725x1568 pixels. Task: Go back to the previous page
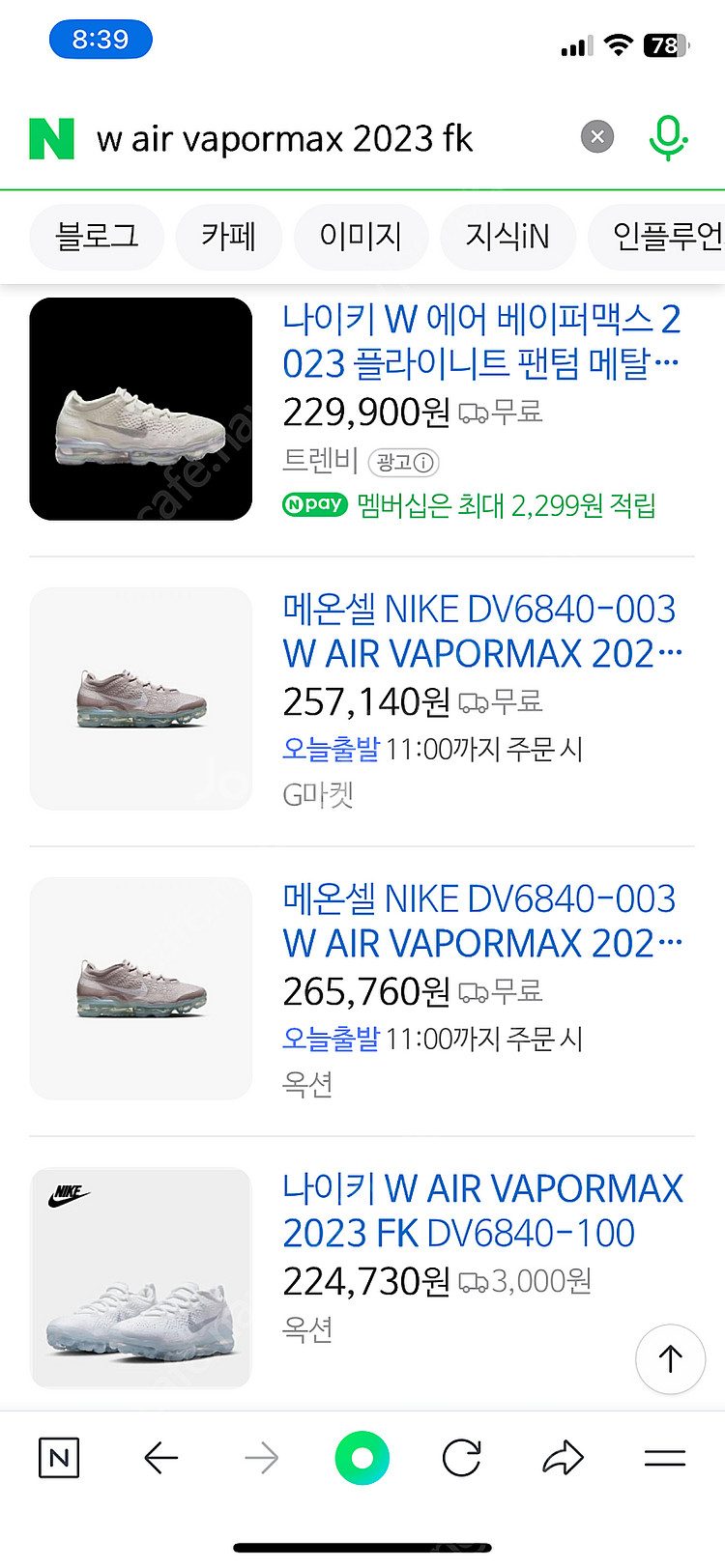(161, 1458)
